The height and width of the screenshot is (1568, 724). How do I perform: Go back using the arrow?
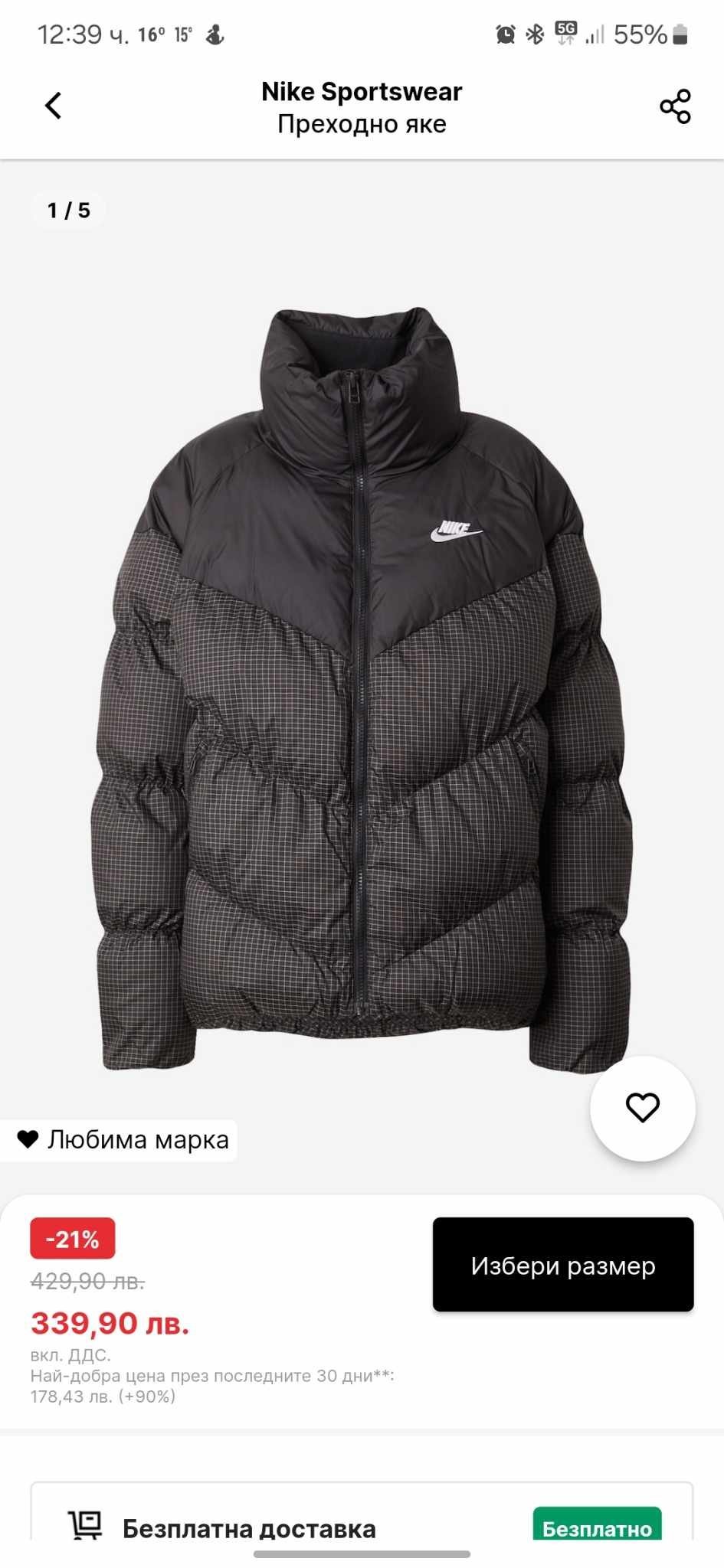53,106
